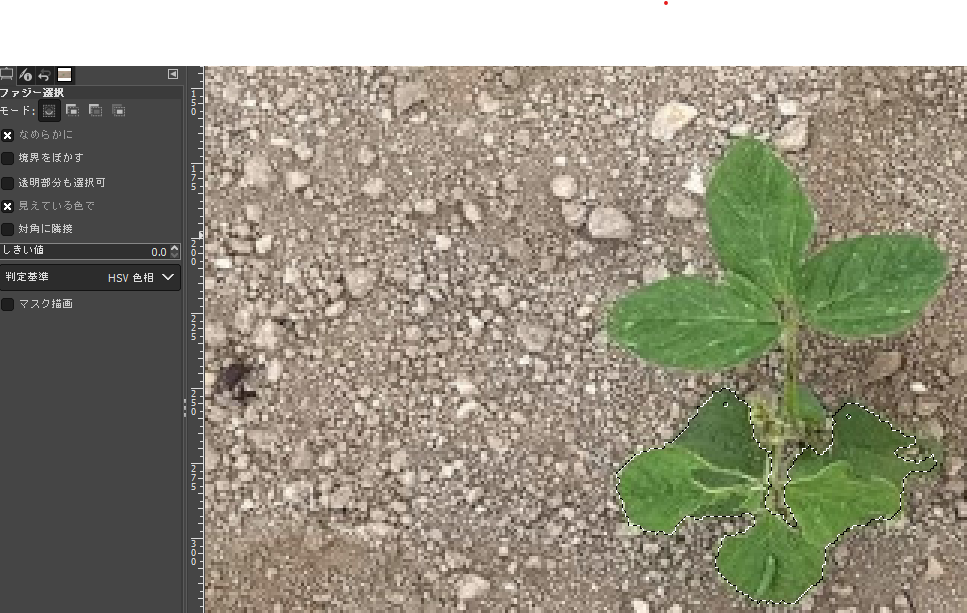Uncheck 見えている色で option

(8, 206)
